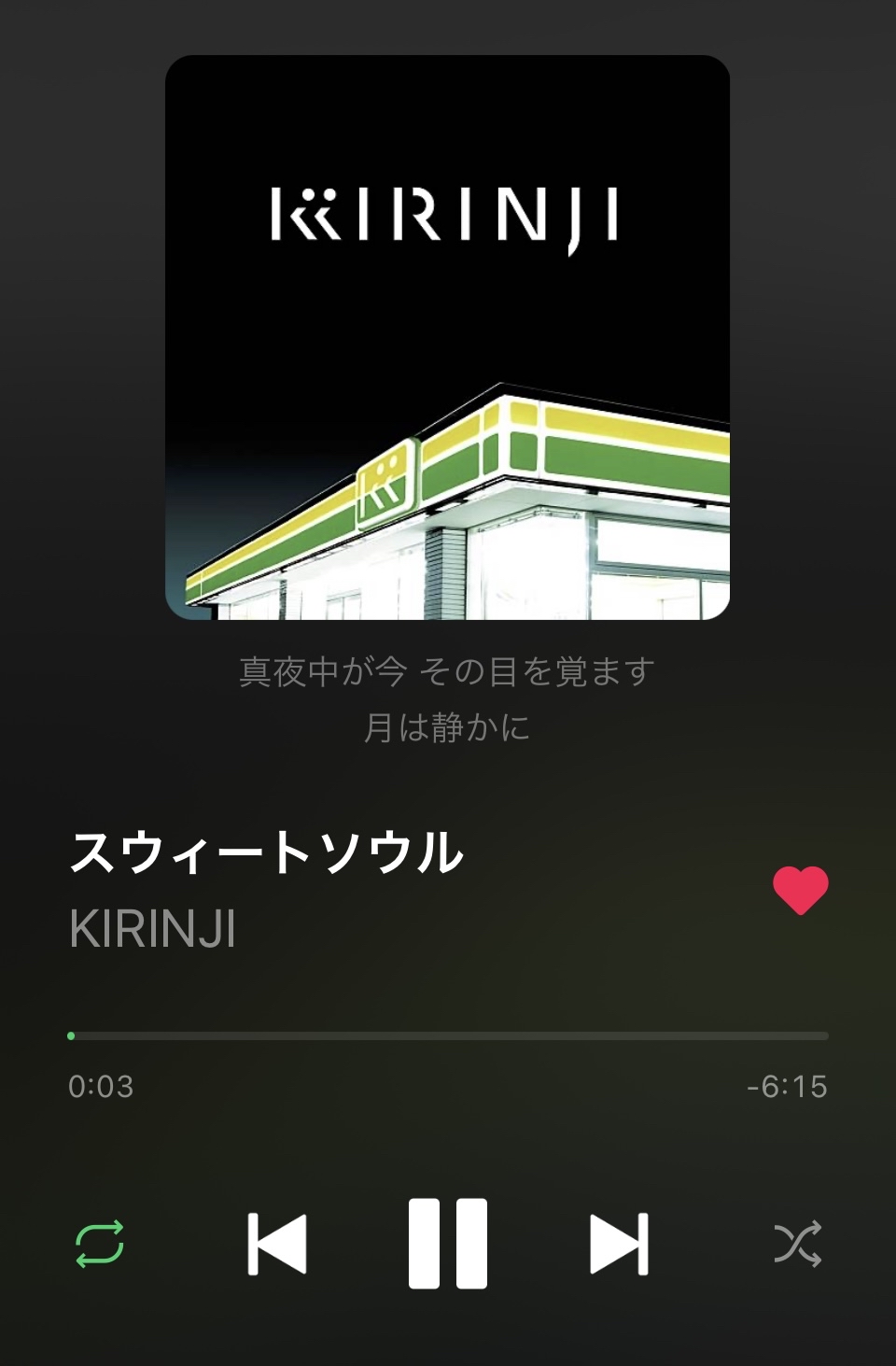
Task: Enable shuffle playback
Action: (x=797, y=1244)
